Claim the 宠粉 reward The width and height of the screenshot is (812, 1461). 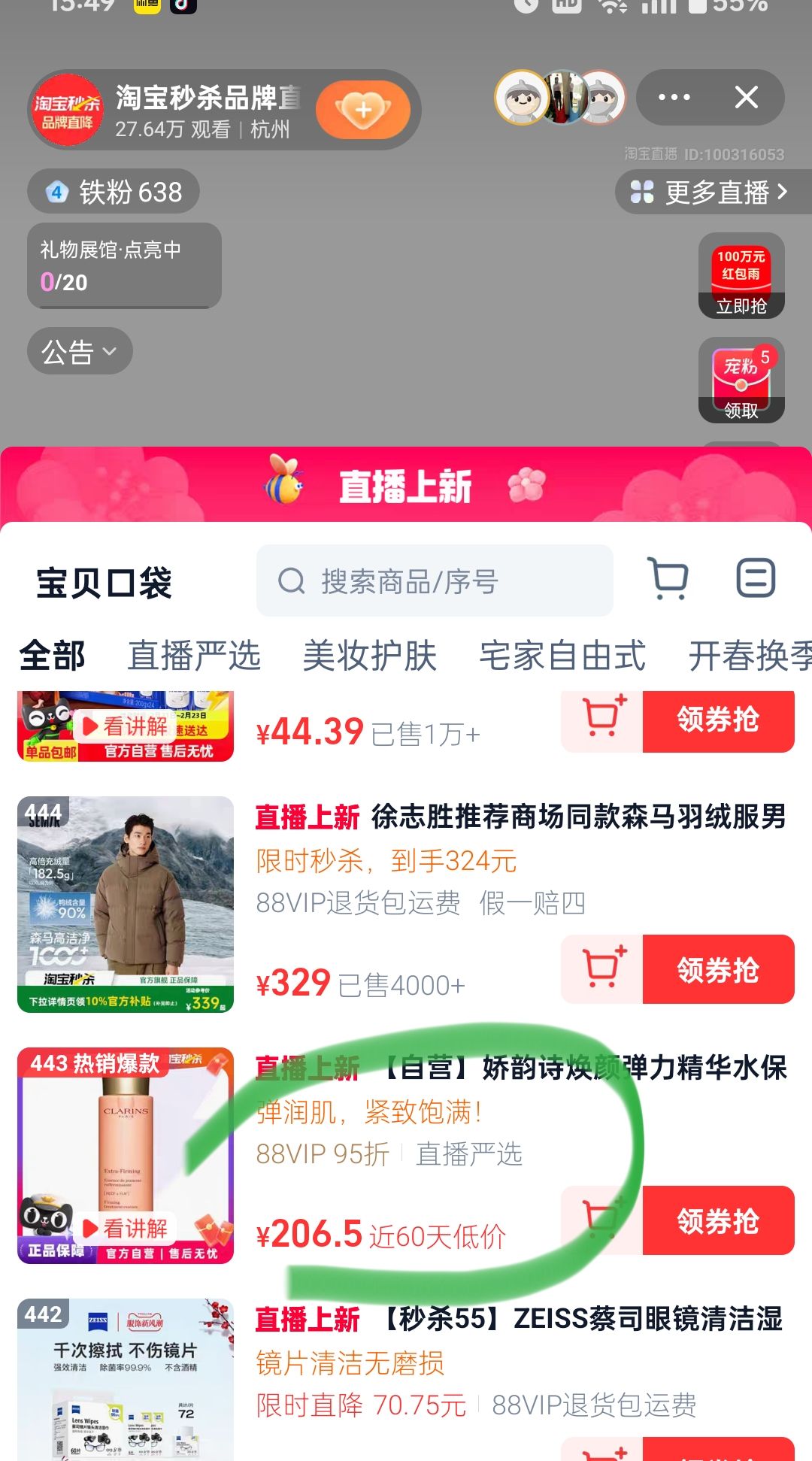click(741, 380)
